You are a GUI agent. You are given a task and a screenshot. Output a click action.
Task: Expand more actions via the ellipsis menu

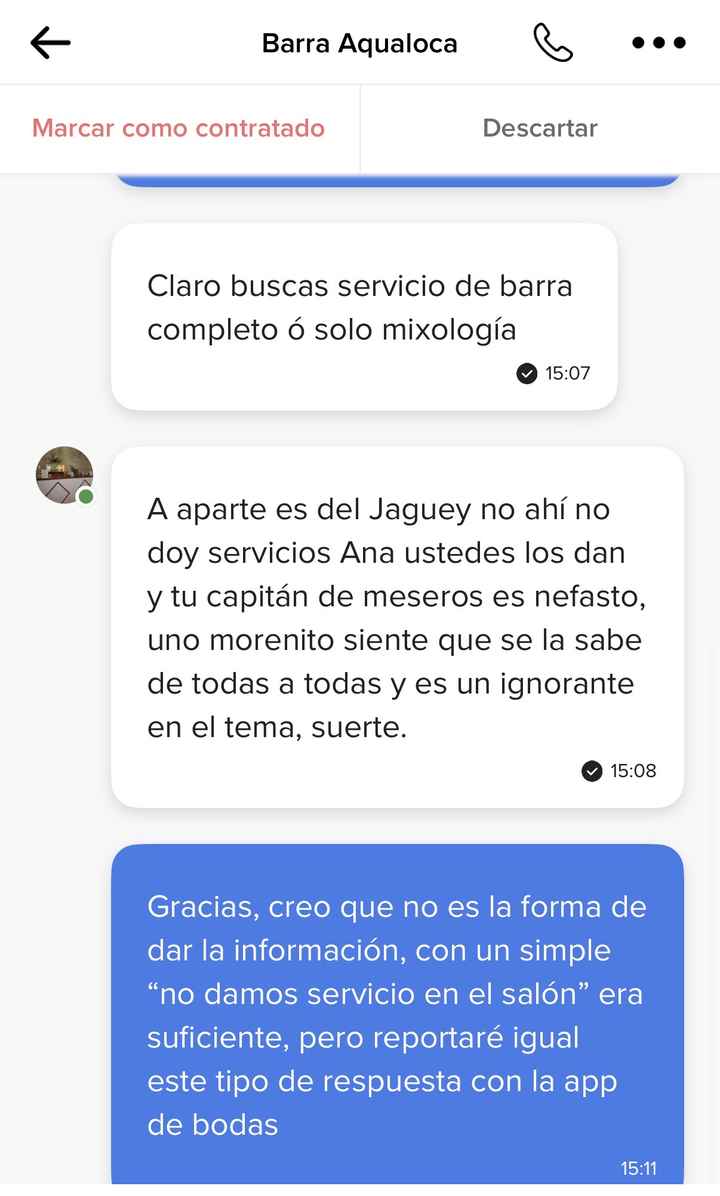pos(658,42)
